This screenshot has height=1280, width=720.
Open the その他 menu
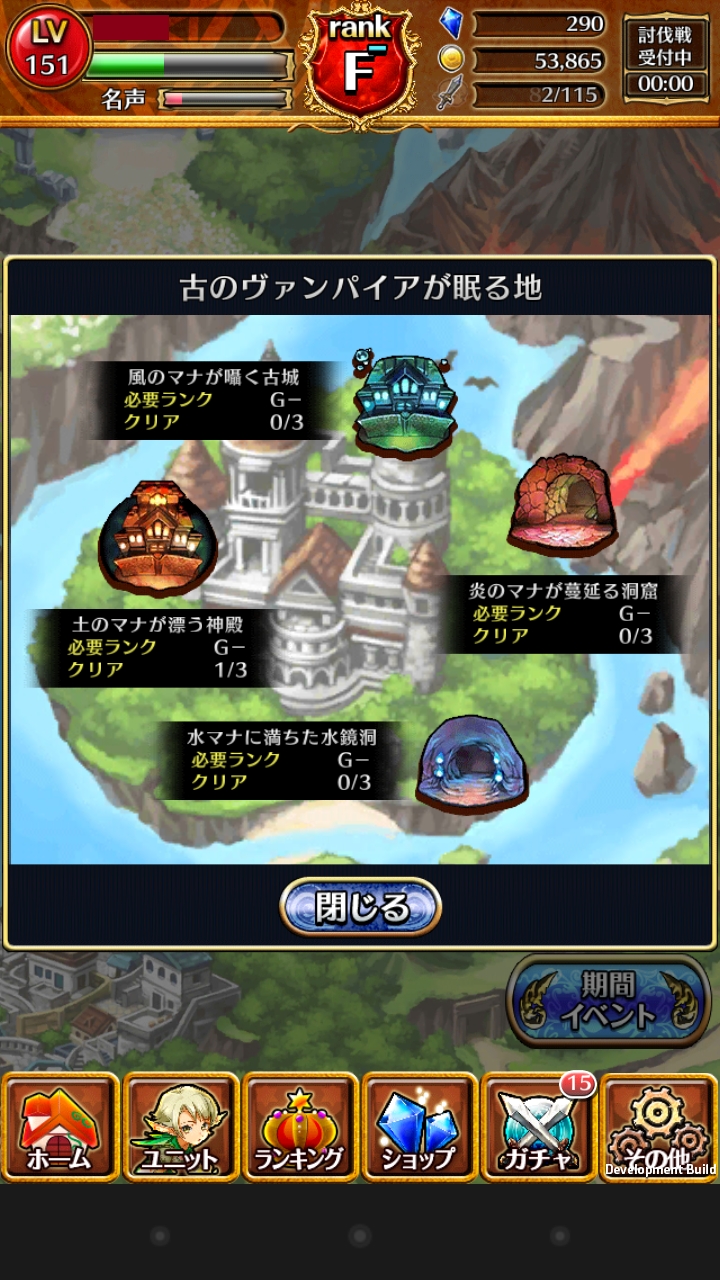click(x=658, y=1127)
